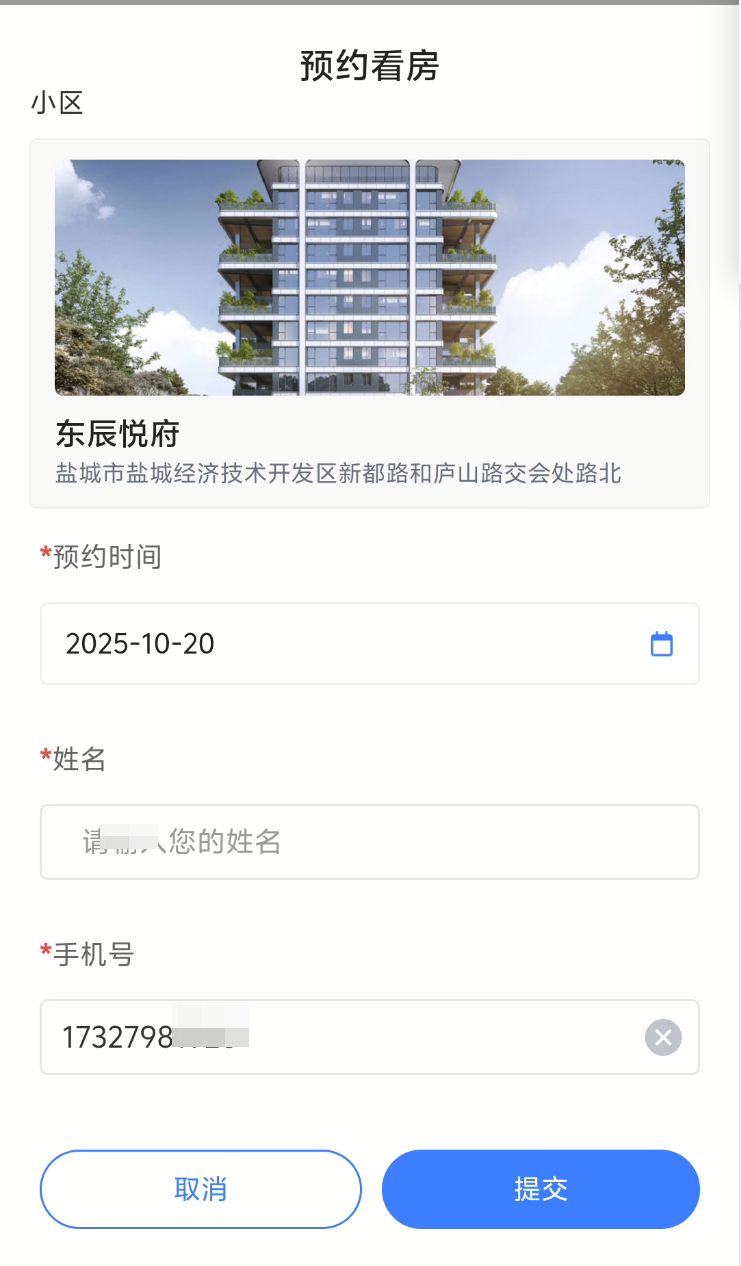Clear the phone number with the X icon
This screenshot has width=741, height=1266.
663,1037
